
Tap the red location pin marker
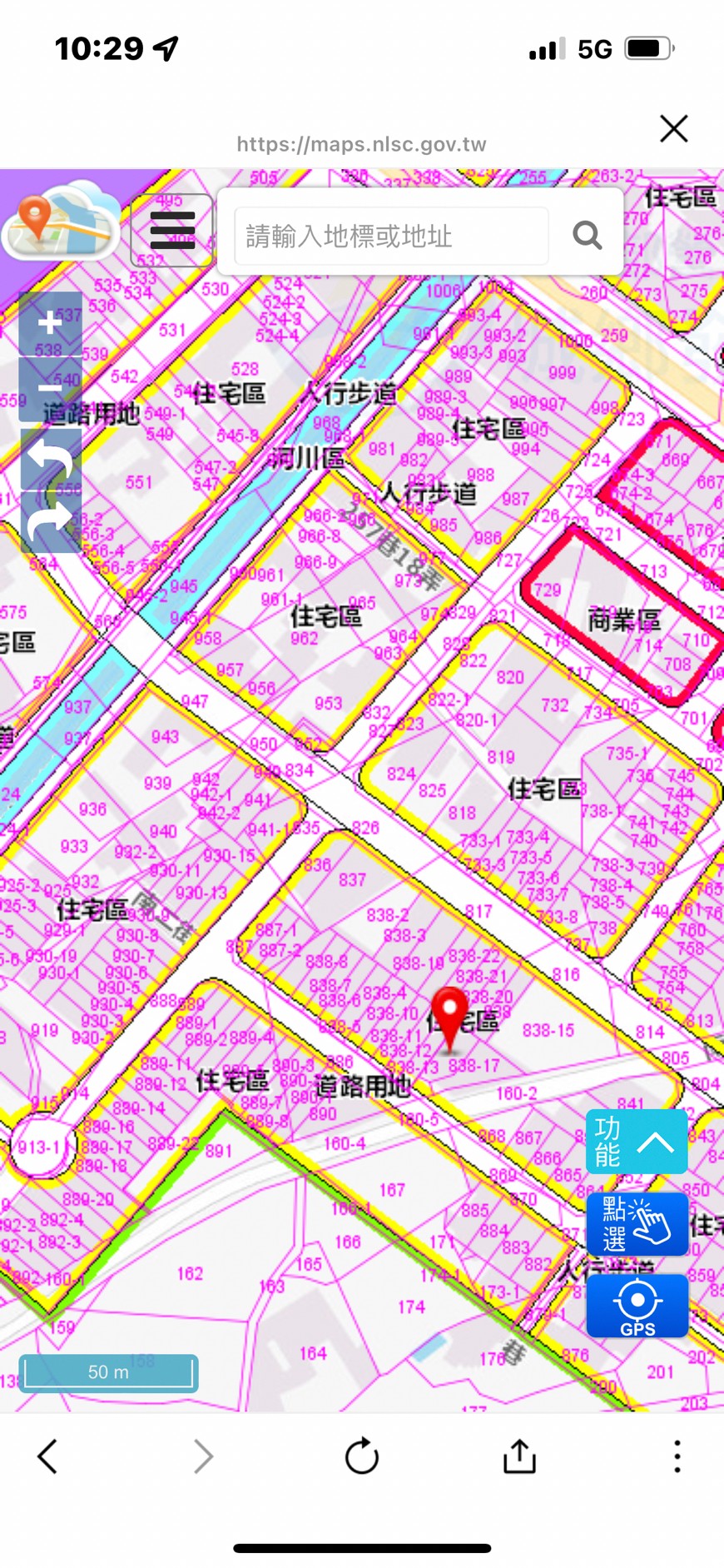tap(450, 1014)
